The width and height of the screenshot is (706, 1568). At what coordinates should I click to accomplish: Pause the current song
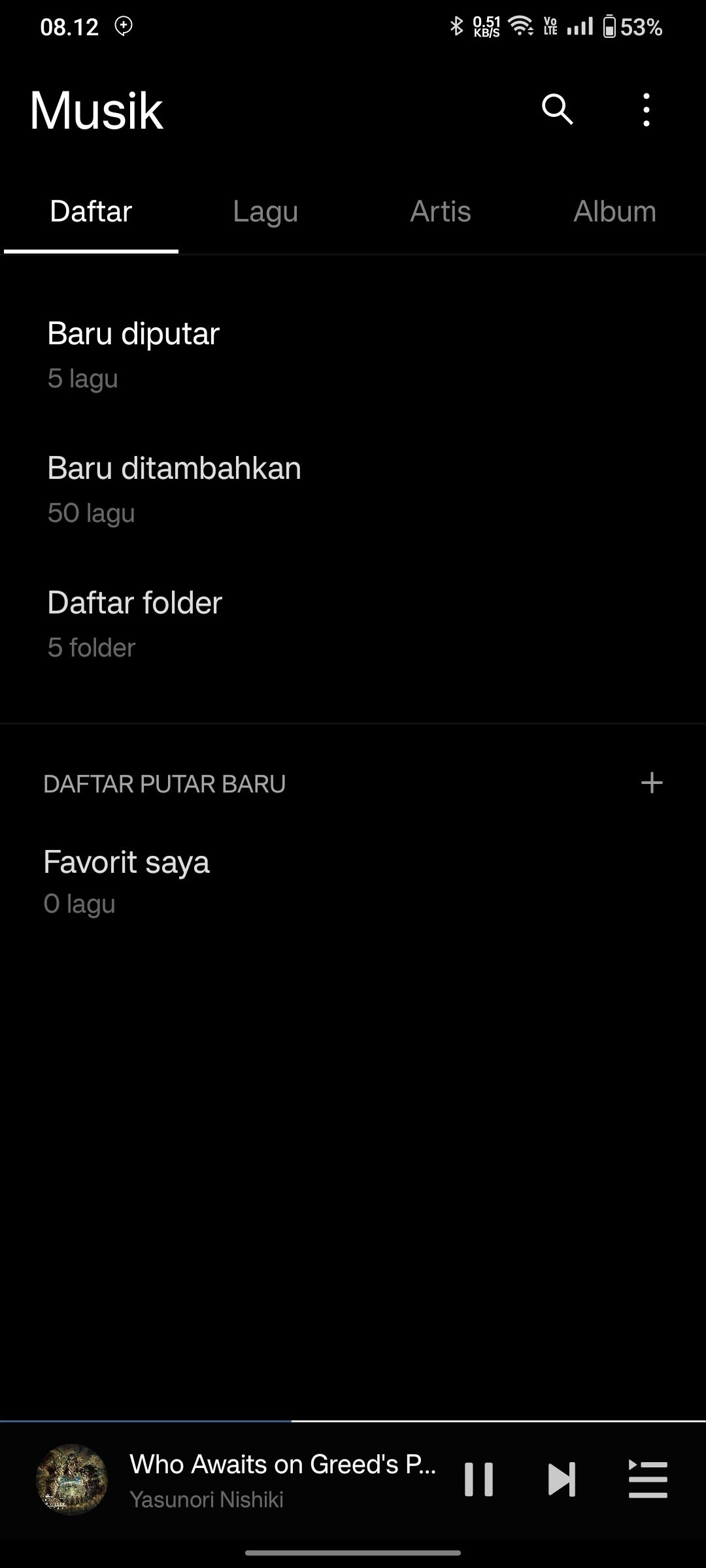pos(479,1479)
